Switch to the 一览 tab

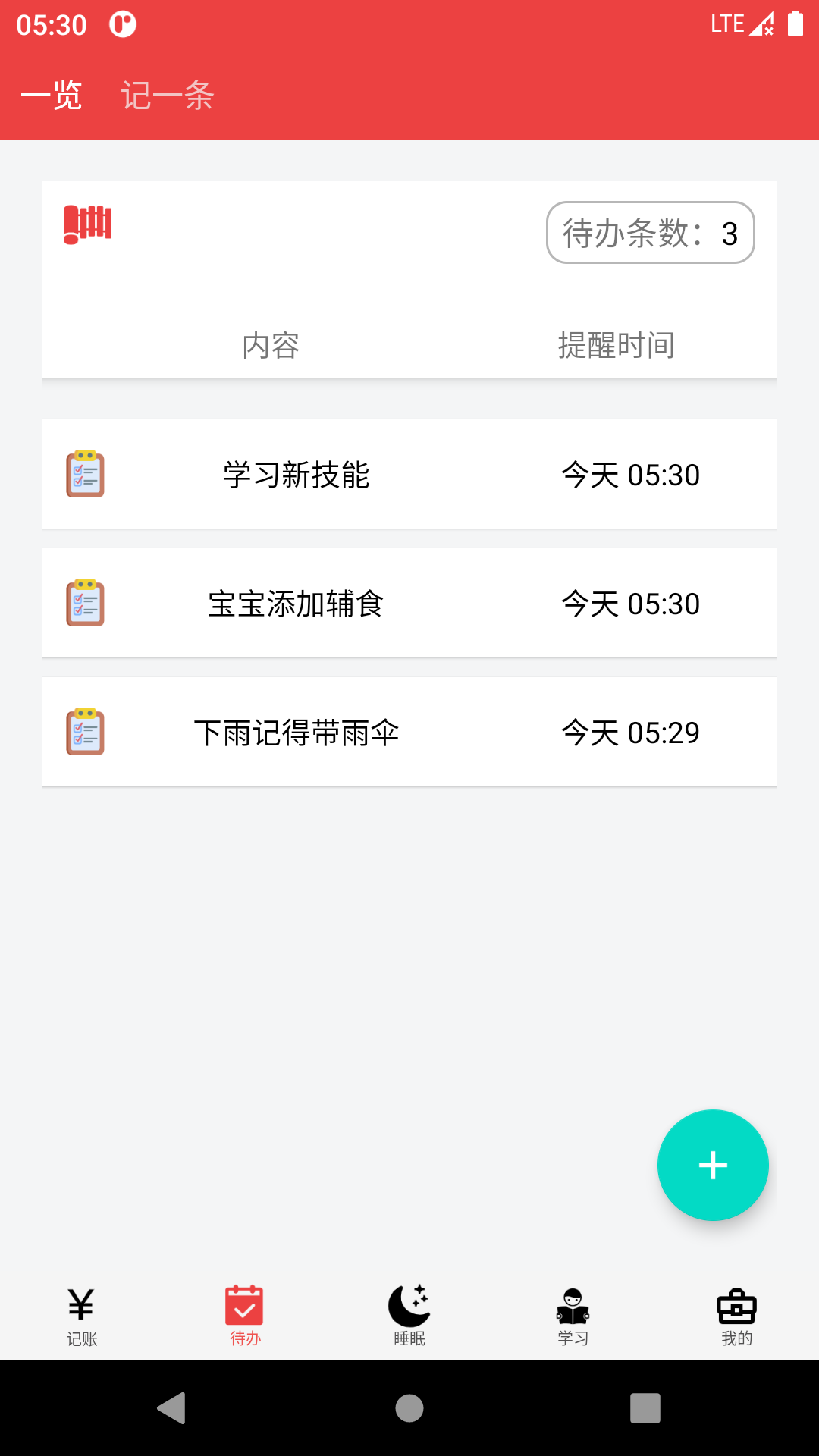(x=52, y=96)
